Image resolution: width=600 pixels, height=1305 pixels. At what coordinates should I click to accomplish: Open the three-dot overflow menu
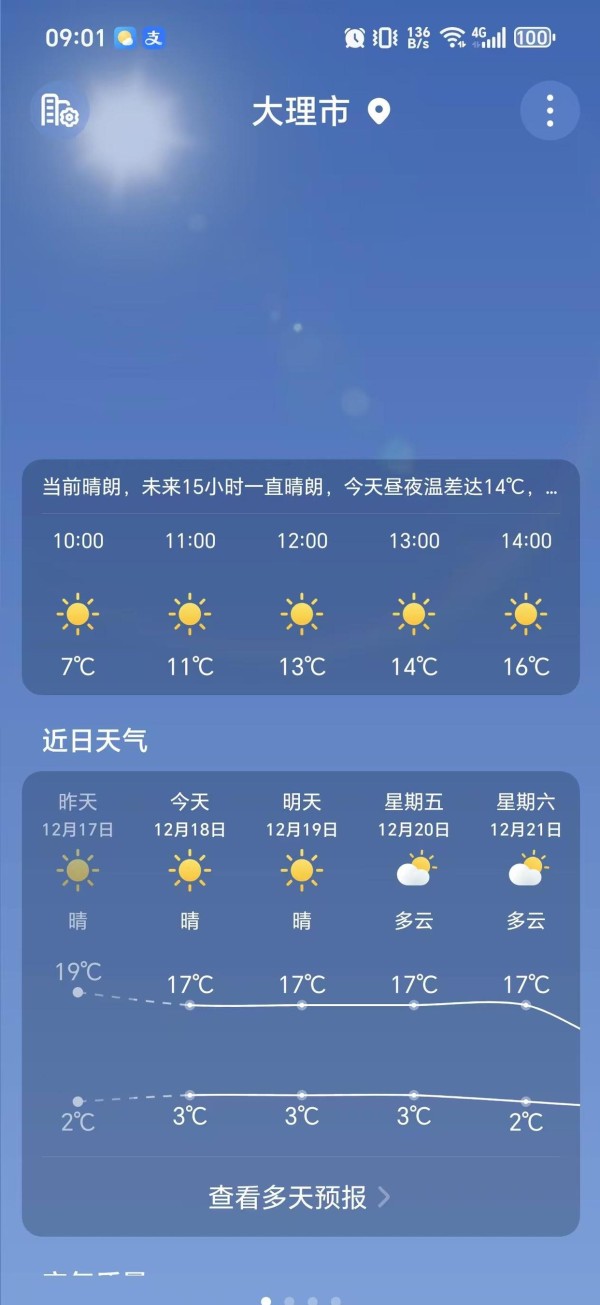pyautogui.click(x=550, y=110)
